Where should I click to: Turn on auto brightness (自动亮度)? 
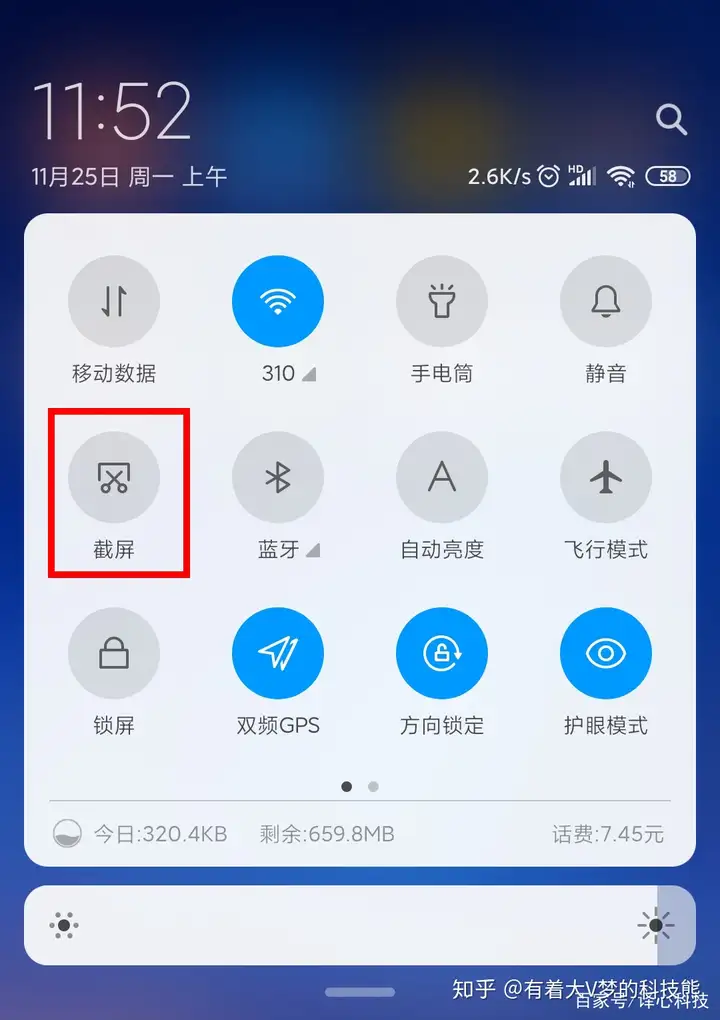[x=442, y=478]
